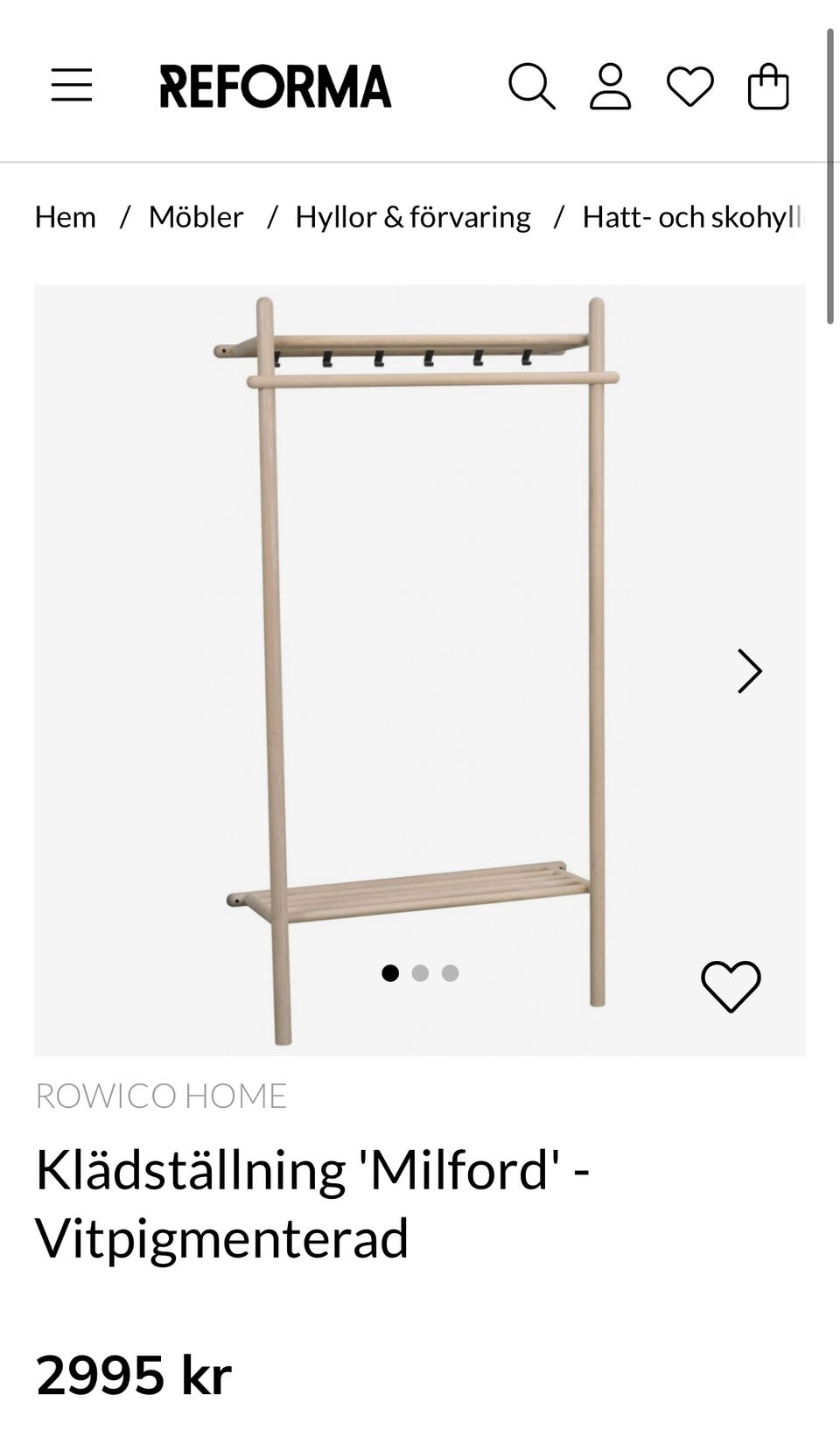Open the shopping bag
Viewport: 840px width, 1437px height.
pos(768,87)
